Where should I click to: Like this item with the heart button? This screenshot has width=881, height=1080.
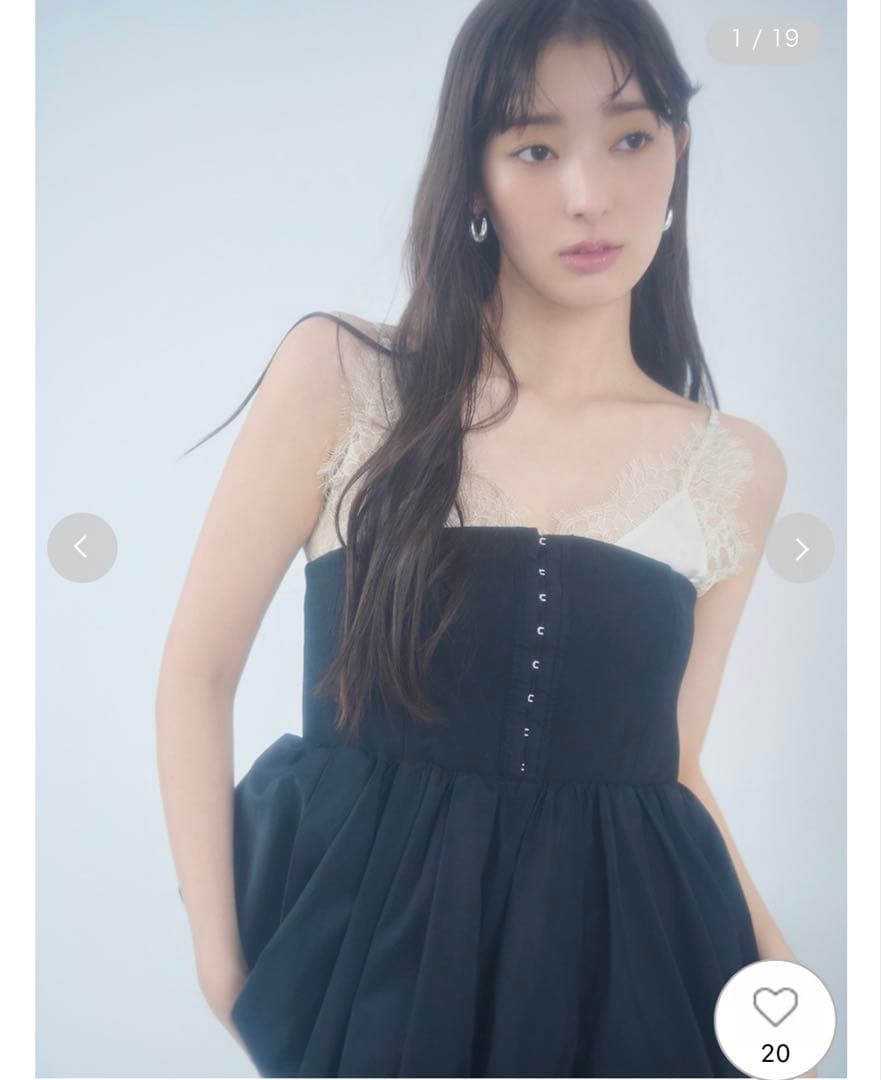click(775, 1008)
